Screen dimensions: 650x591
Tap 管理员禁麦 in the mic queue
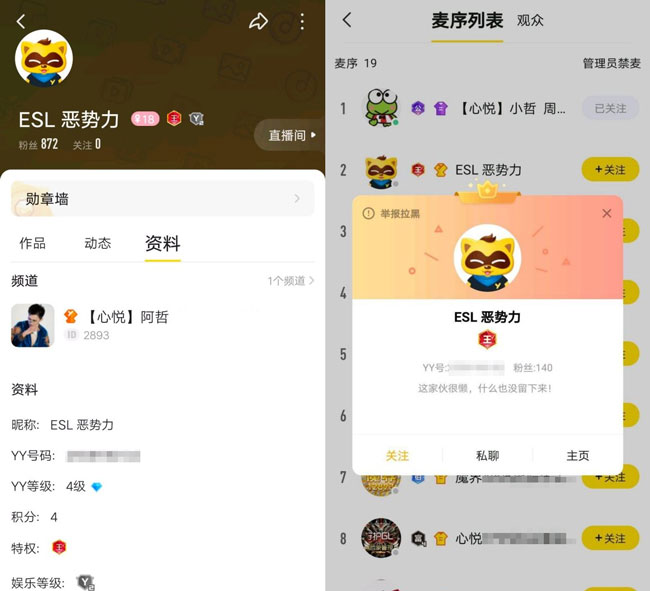[x=610, y=63]
